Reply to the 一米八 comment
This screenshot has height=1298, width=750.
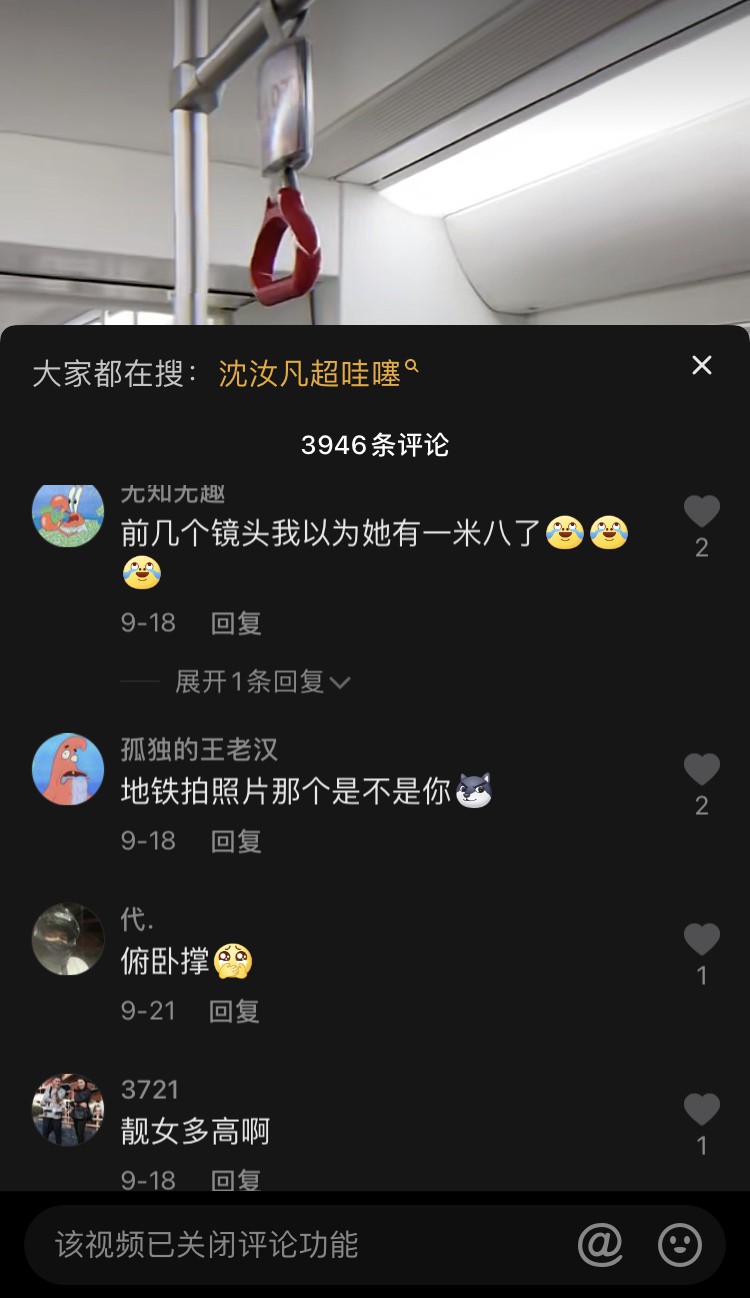click(x=236, y=623)
